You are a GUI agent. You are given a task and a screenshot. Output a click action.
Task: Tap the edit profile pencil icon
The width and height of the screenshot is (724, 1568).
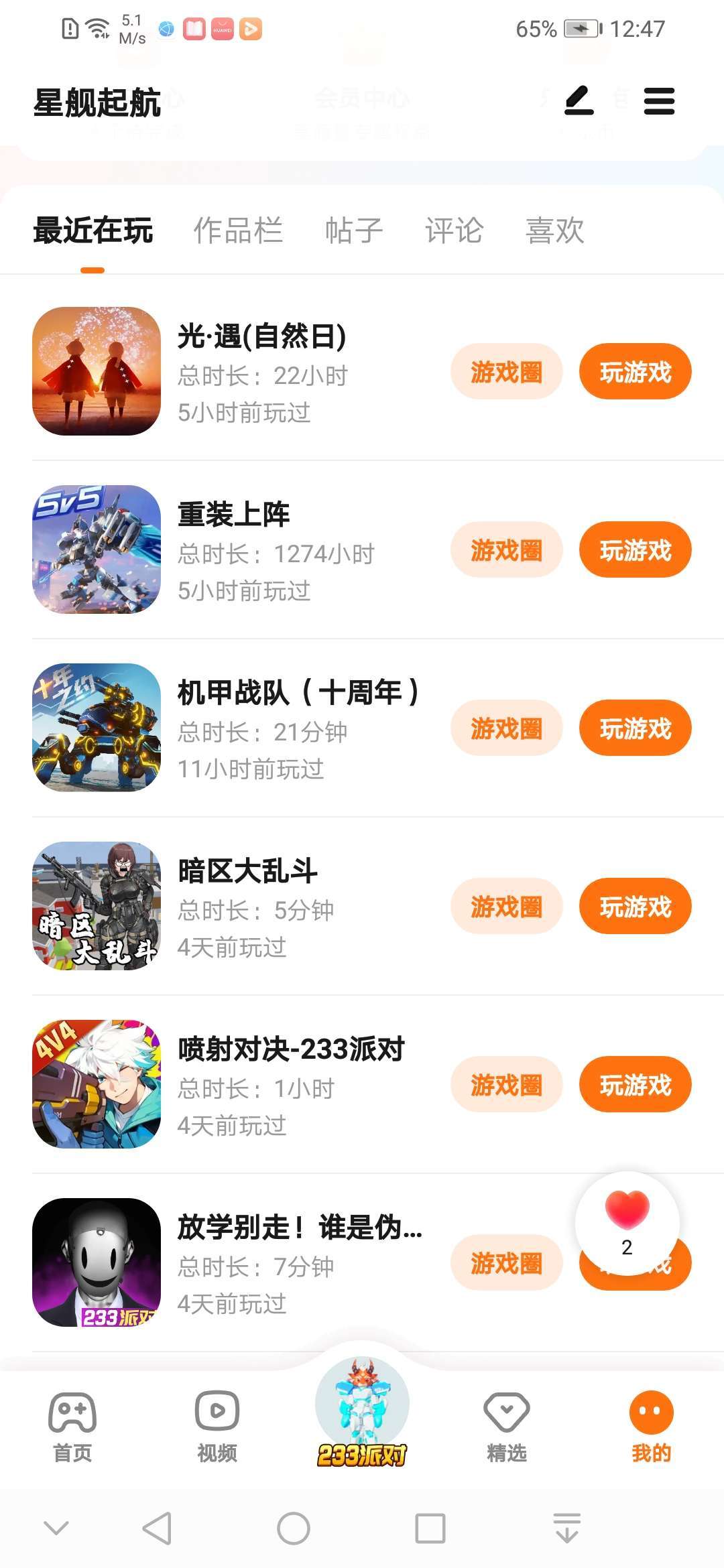coord(579,101)
